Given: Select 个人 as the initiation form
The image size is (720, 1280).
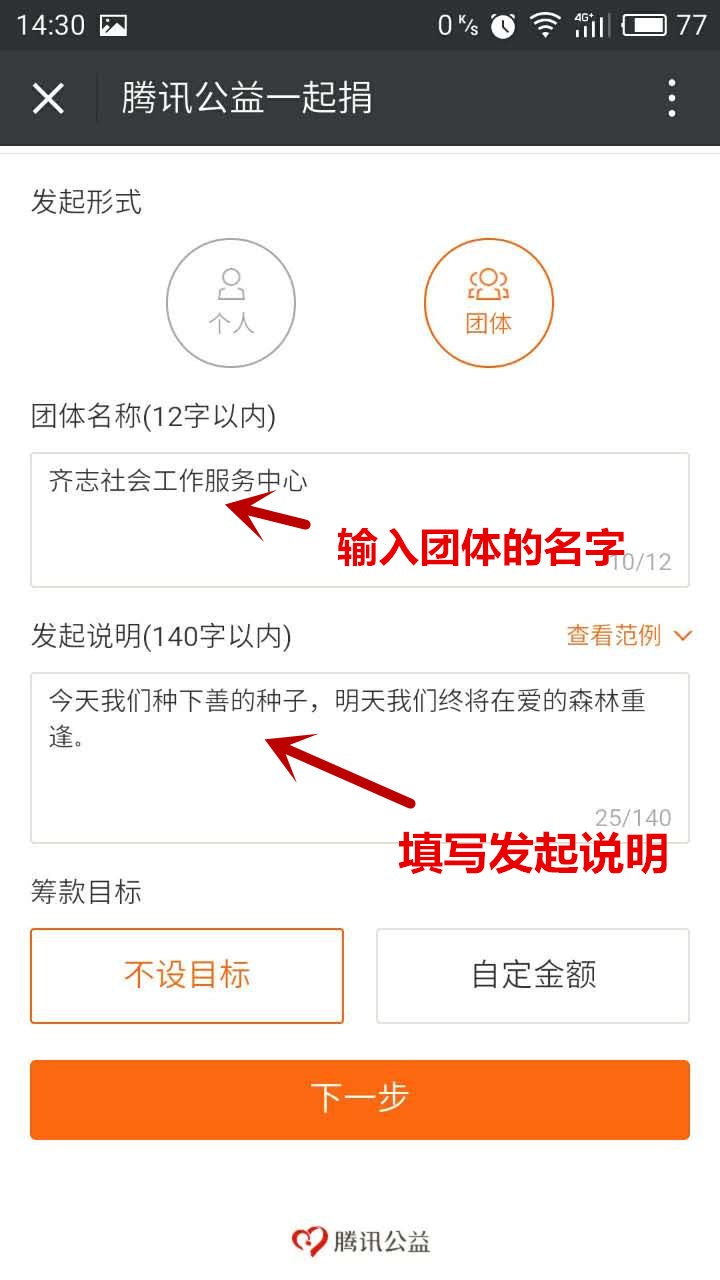Looking at the screenshot, I should [231, 302].
